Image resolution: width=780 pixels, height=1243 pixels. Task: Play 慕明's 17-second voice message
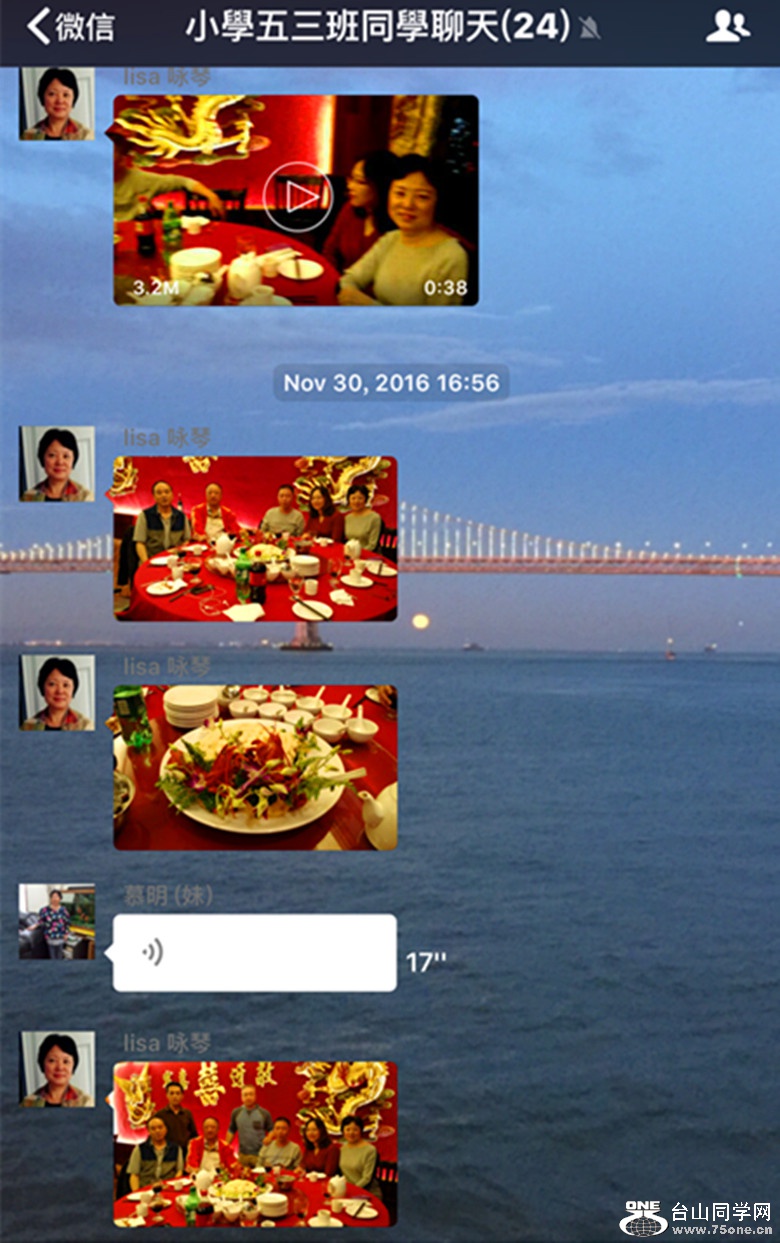click(x=254, y=952)
